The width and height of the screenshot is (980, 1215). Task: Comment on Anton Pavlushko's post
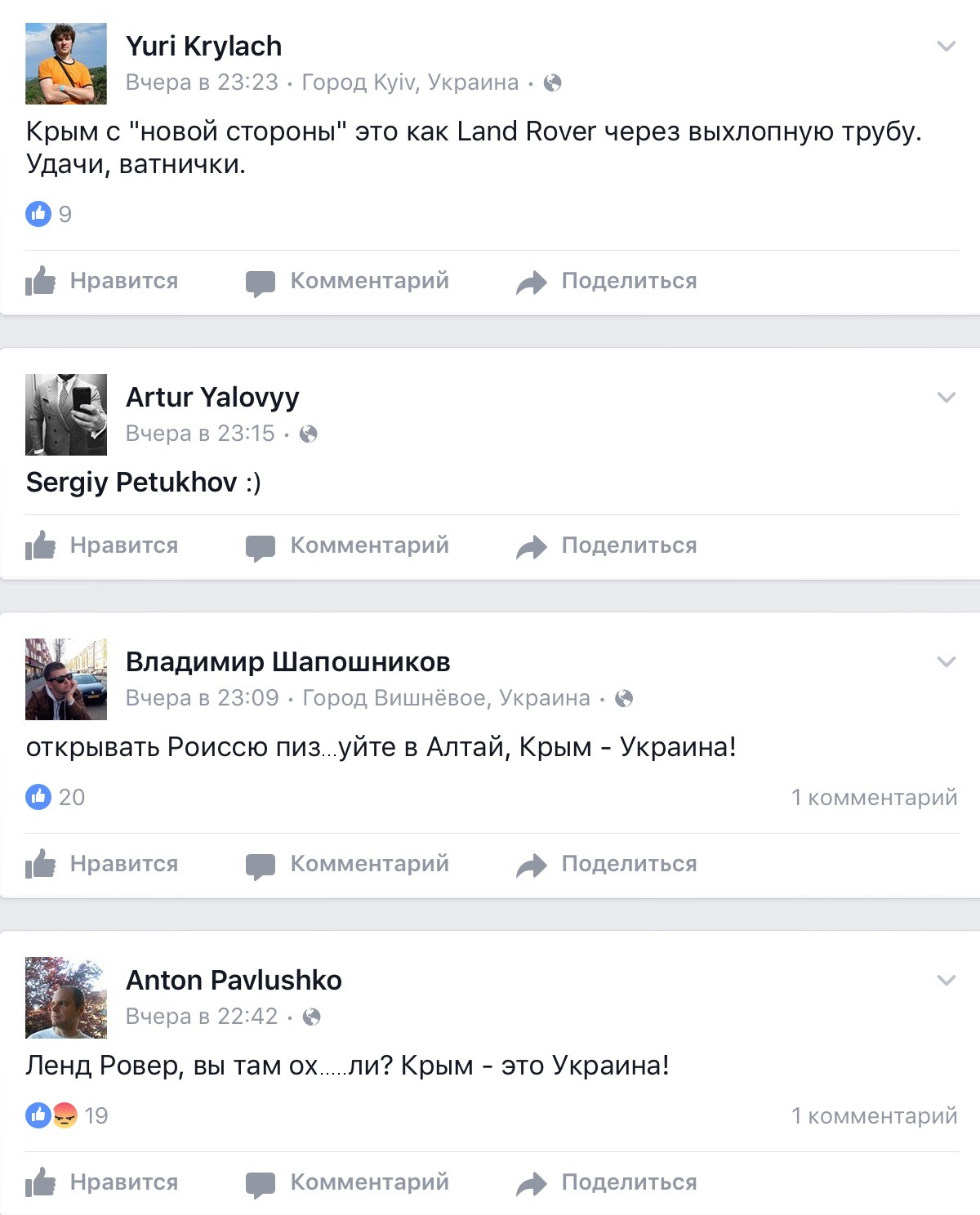click(x=348, y=1182)
